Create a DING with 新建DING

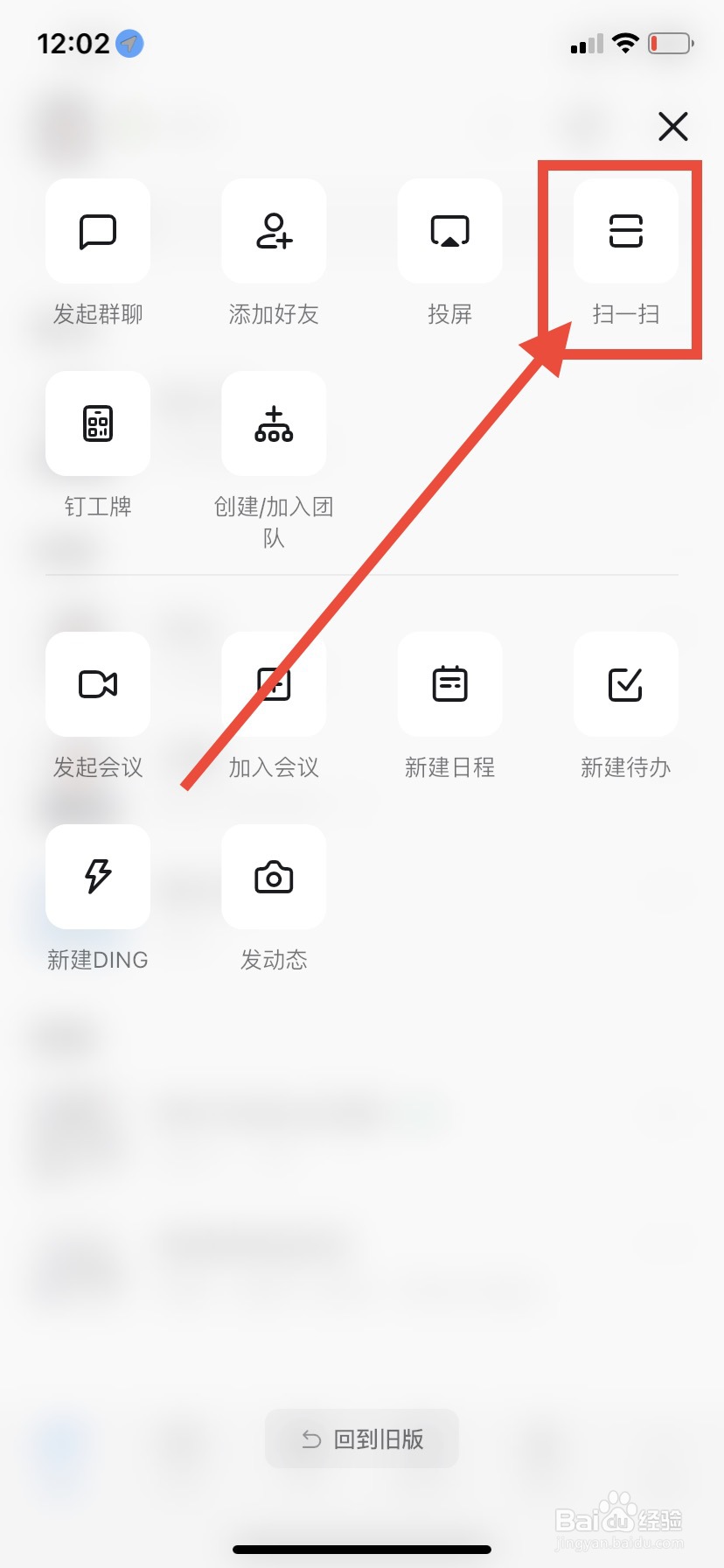[x=97, y=877]
